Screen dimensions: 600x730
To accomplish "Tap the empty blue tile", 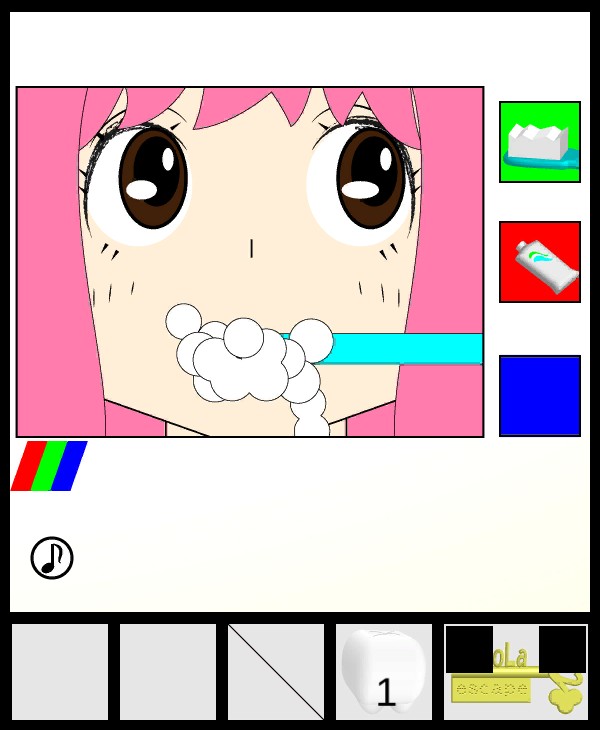I will click(x=540, y=396).
